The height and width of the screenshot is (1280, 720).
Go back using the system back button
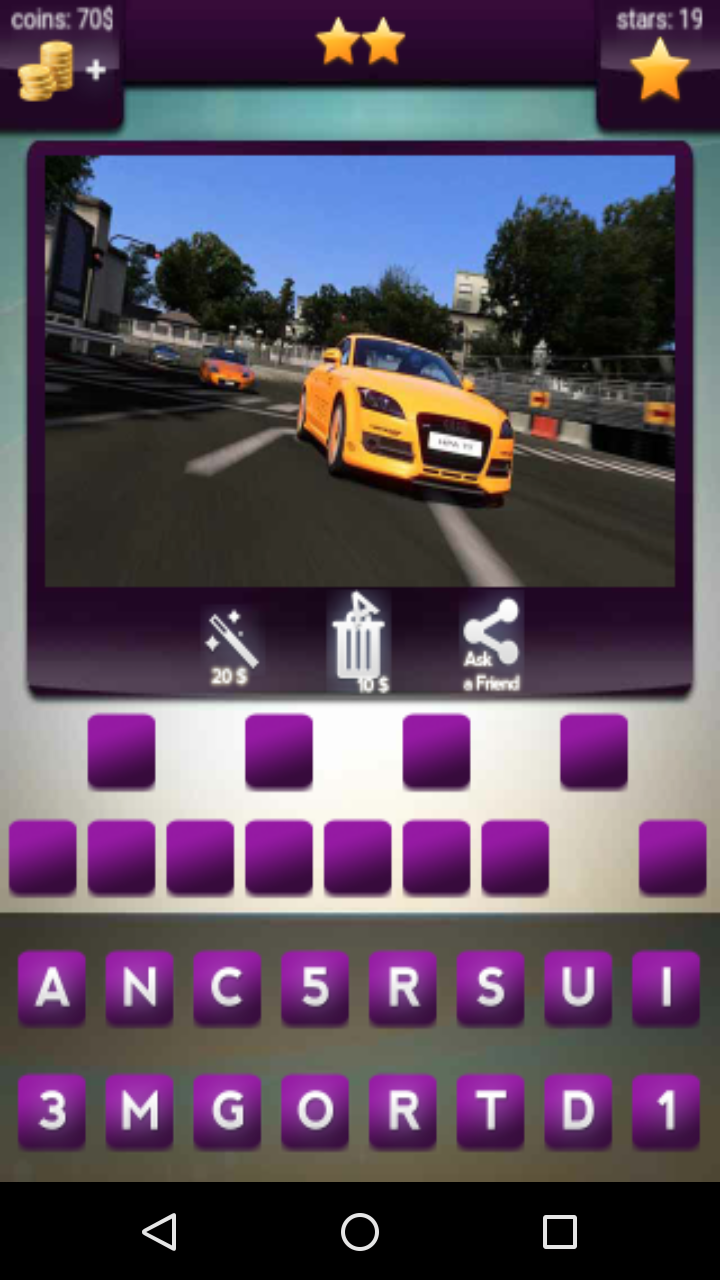click(x=160, y=1232)
